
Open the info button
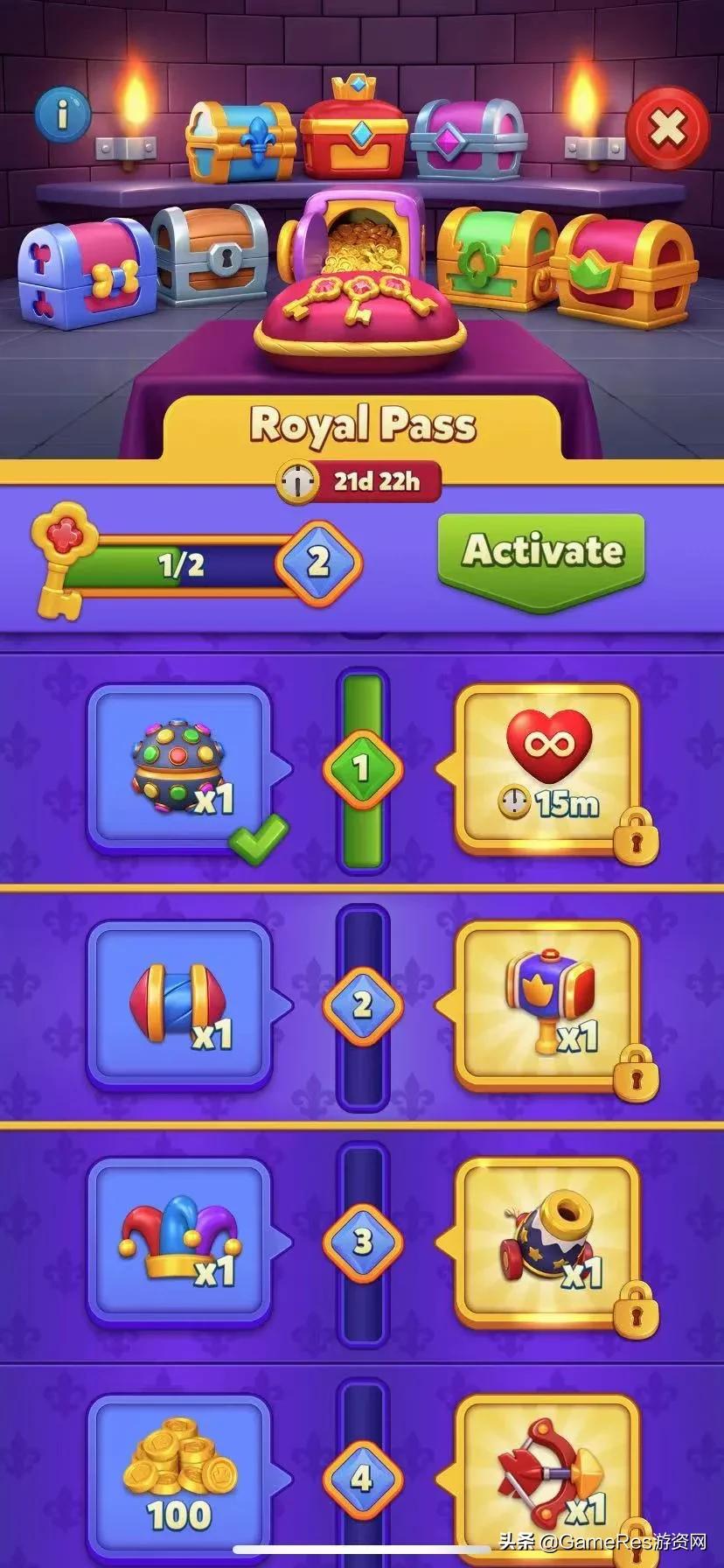(x=62, y=115)
